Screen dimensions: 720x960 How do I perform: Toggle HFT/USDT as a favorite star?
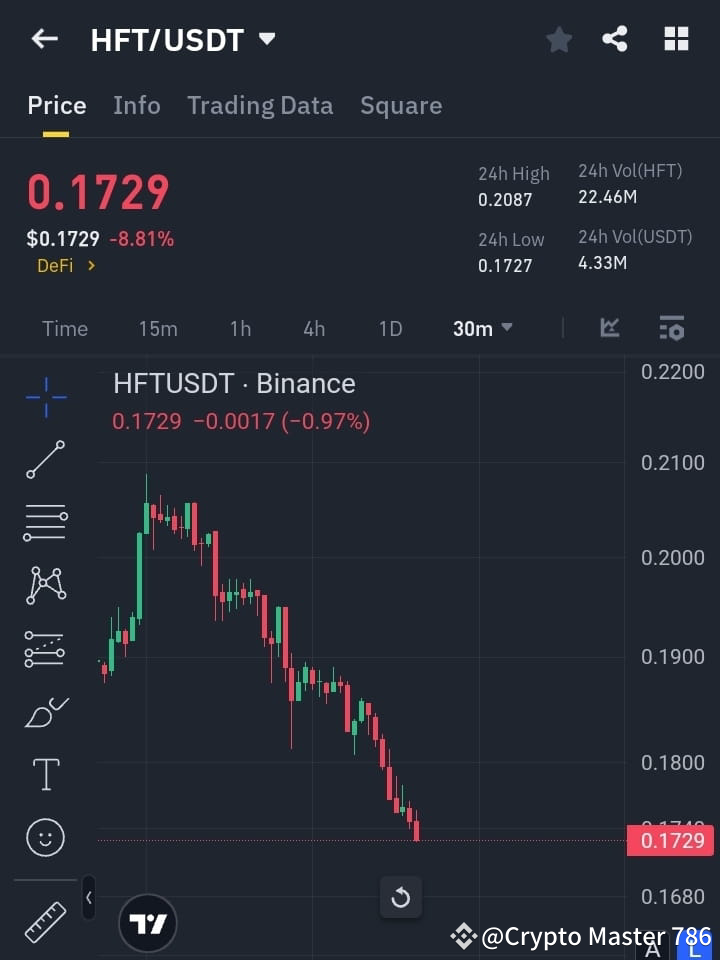[558, 40]
